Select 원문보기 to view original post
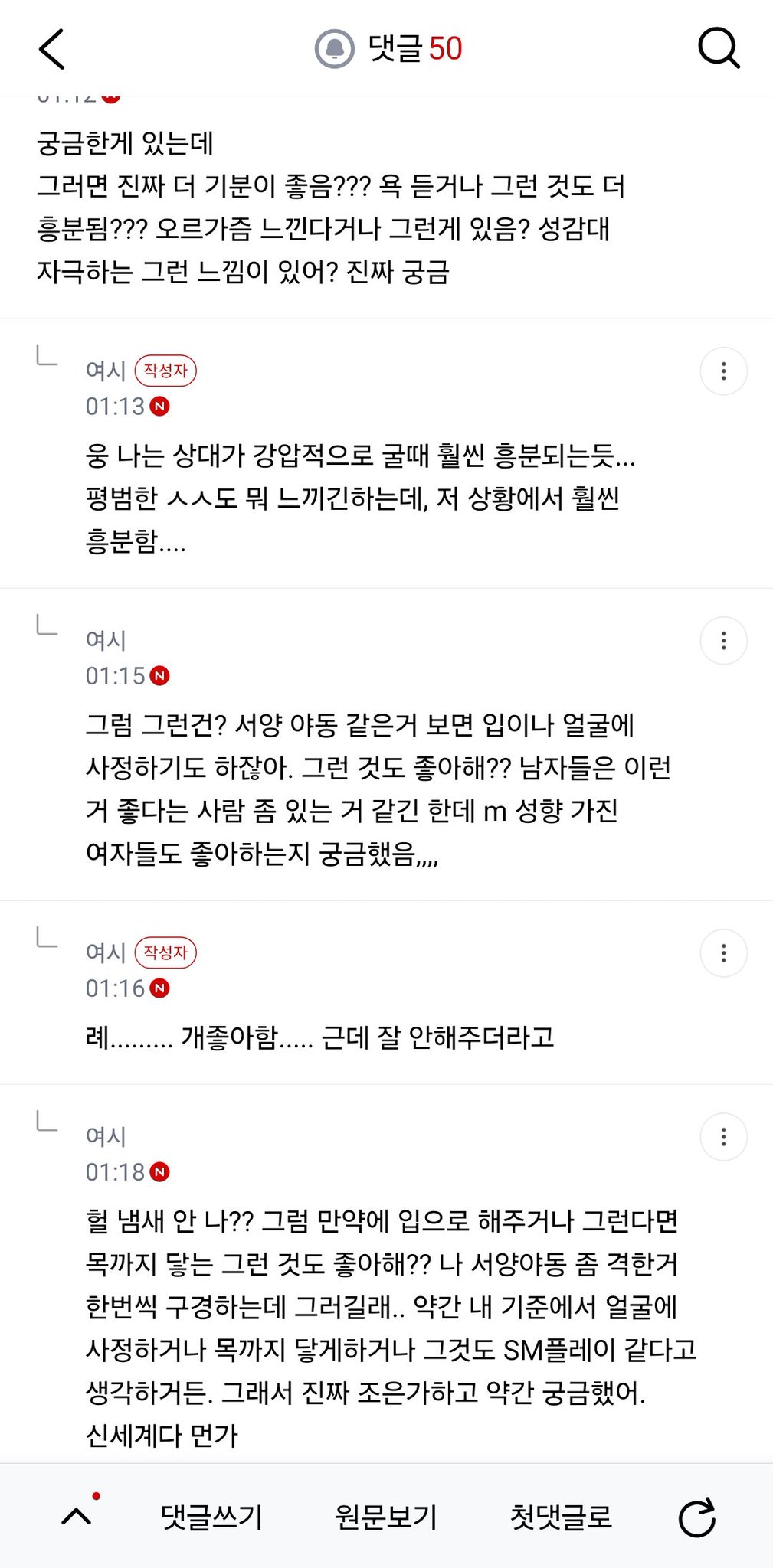This screenshot has width=773, height=1568. click(x=386, y=1517)
